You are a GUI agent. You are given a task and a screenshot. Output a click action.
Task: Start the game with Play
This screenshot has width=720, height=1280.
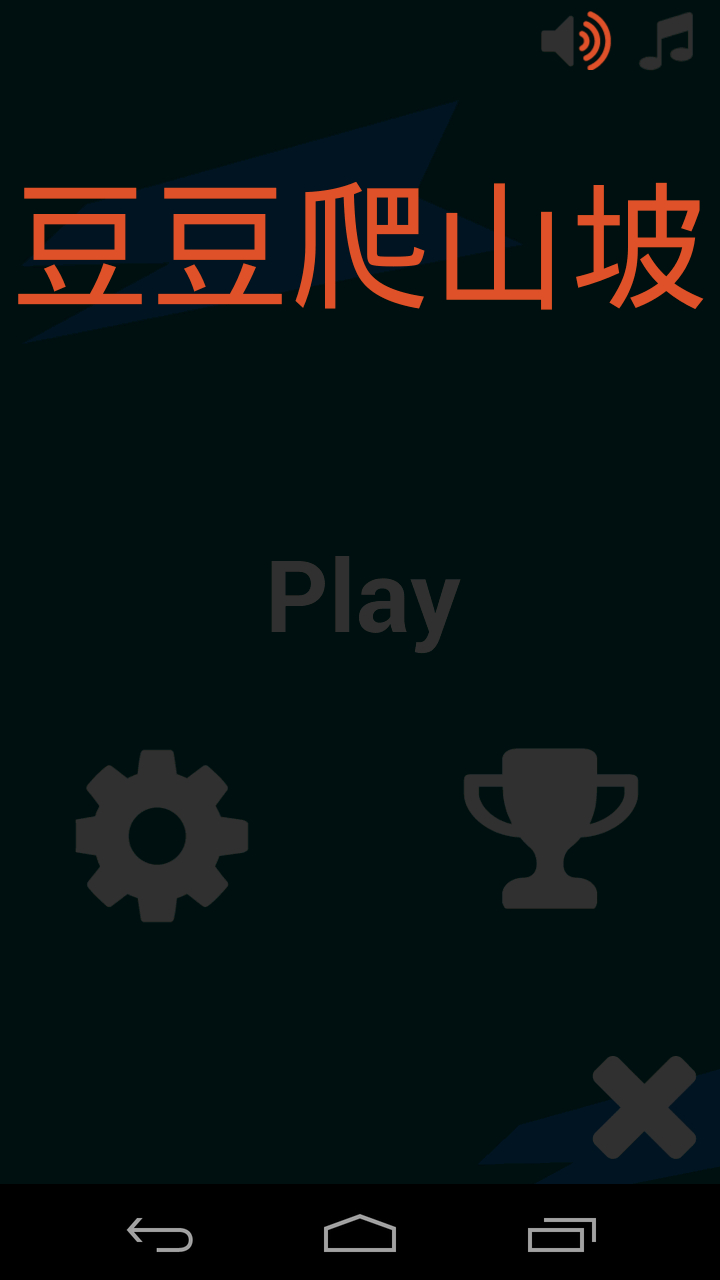point(363,598)
